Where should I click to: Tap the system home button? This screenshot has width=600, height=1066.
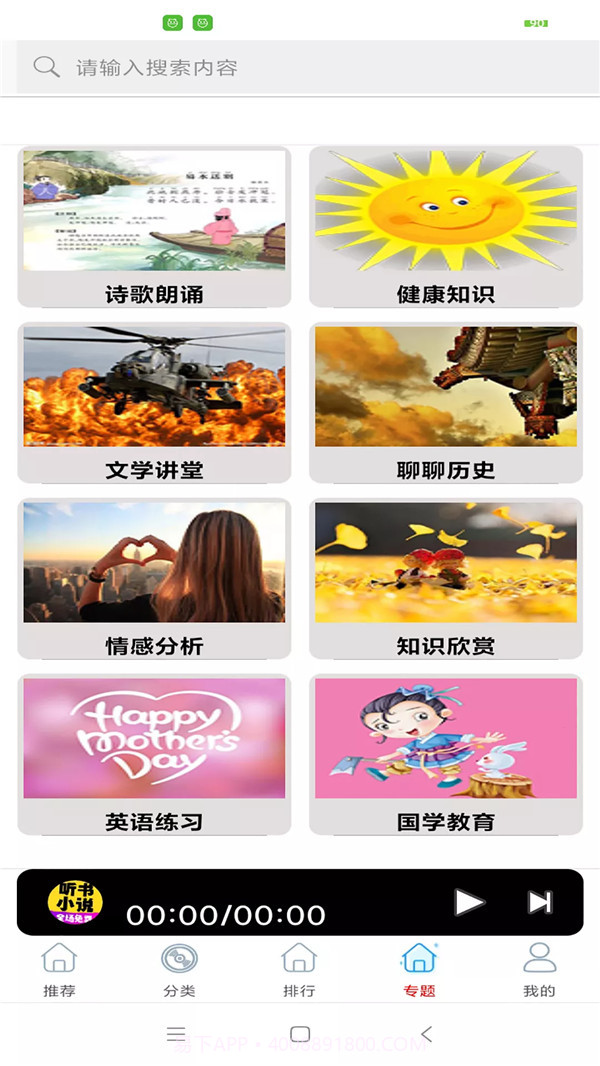tap(300, 1034)
